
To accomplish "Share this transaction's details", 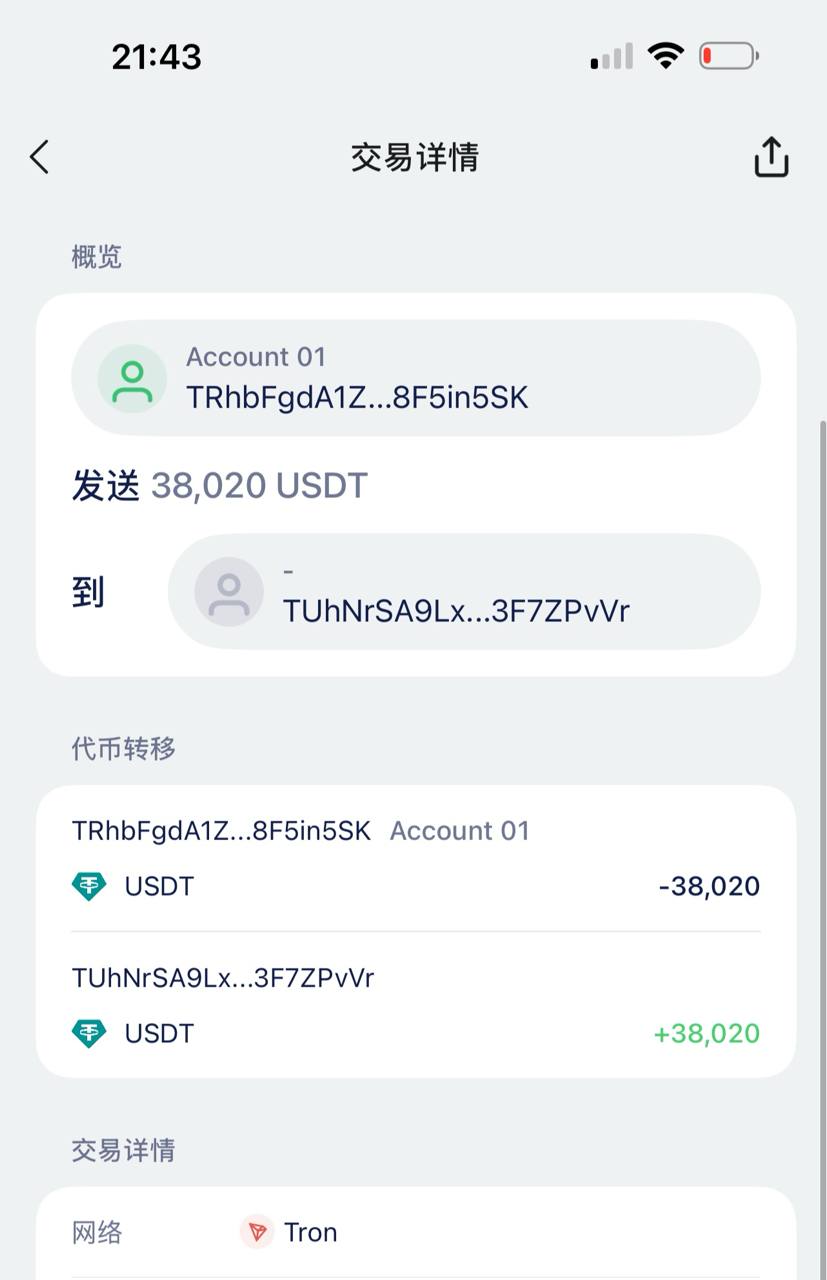I will pos(771,157).
